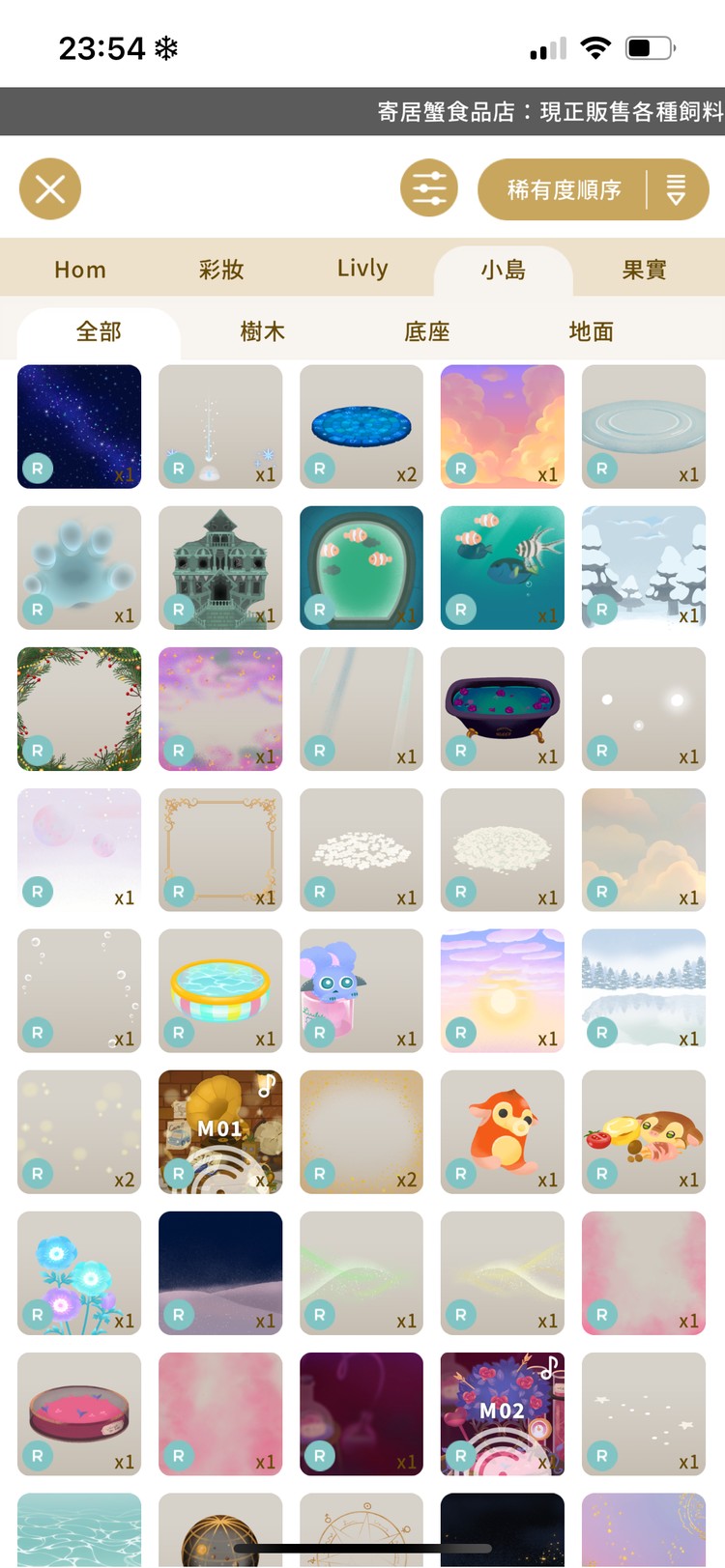Screen dimensions: 725x1568
Task: Select the M01 gramophone music item
Action: coord(220,1131)
